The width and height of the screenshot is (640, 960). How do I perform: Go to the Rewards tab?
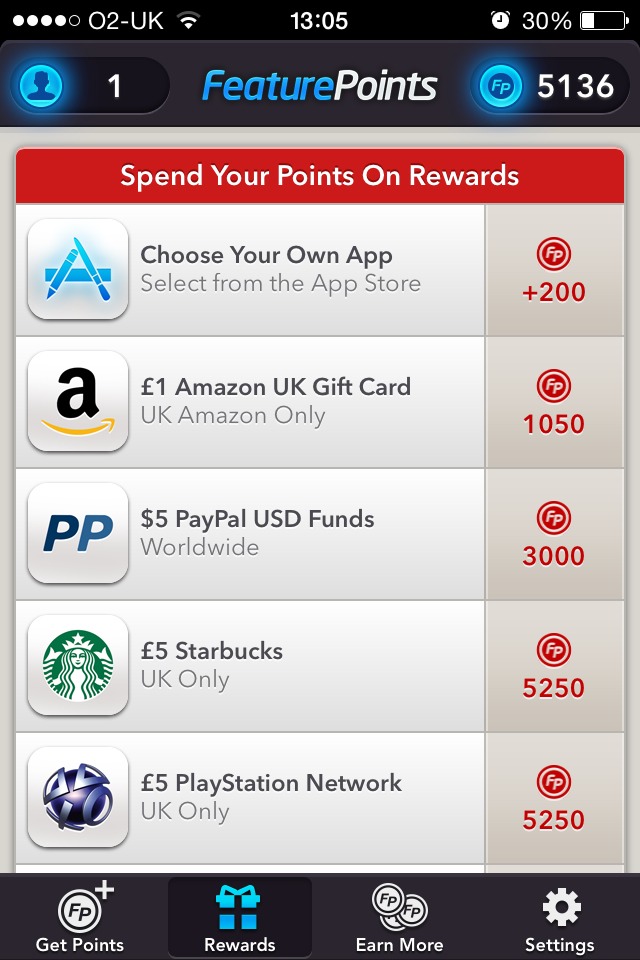click(x=240, y=918)
